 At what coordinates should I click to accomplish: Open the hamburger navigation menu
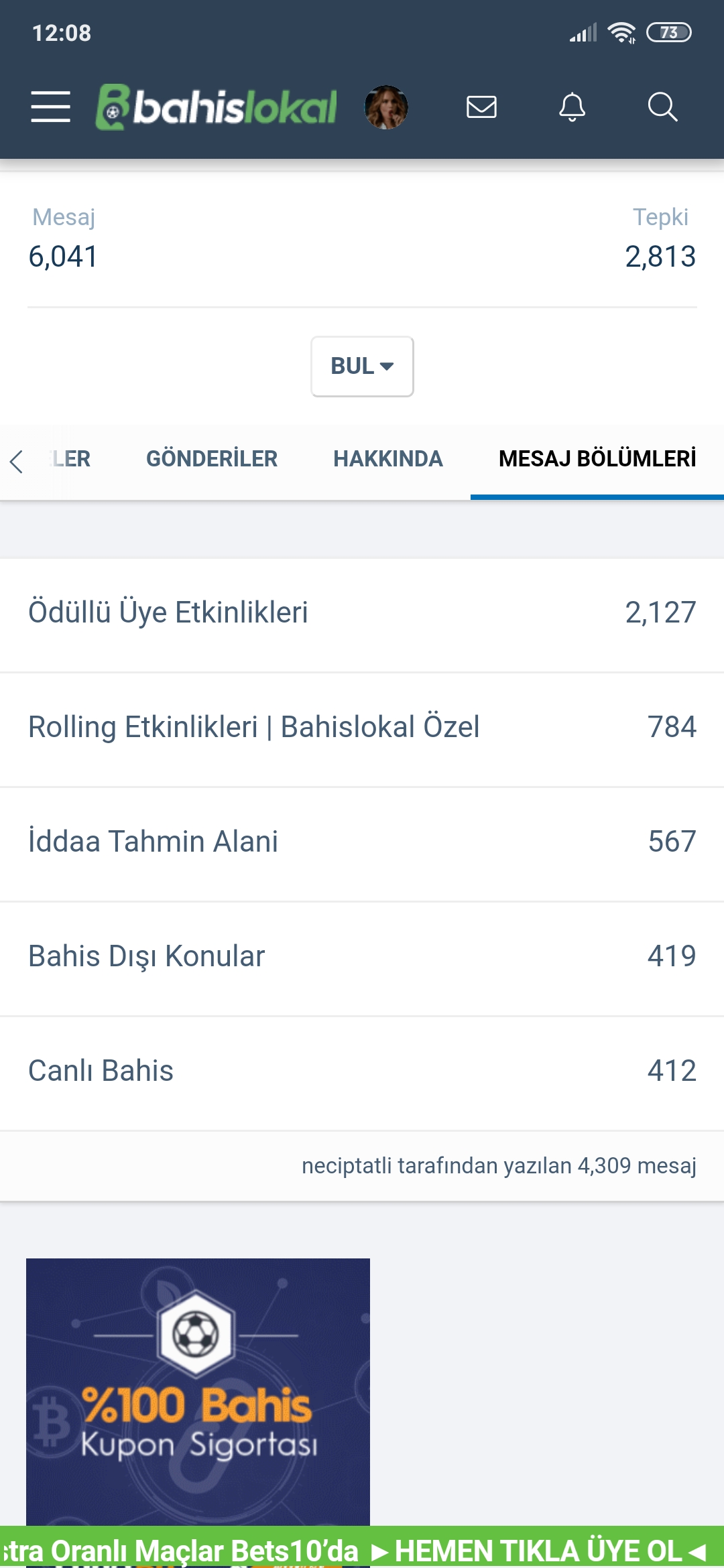(50, 107)
